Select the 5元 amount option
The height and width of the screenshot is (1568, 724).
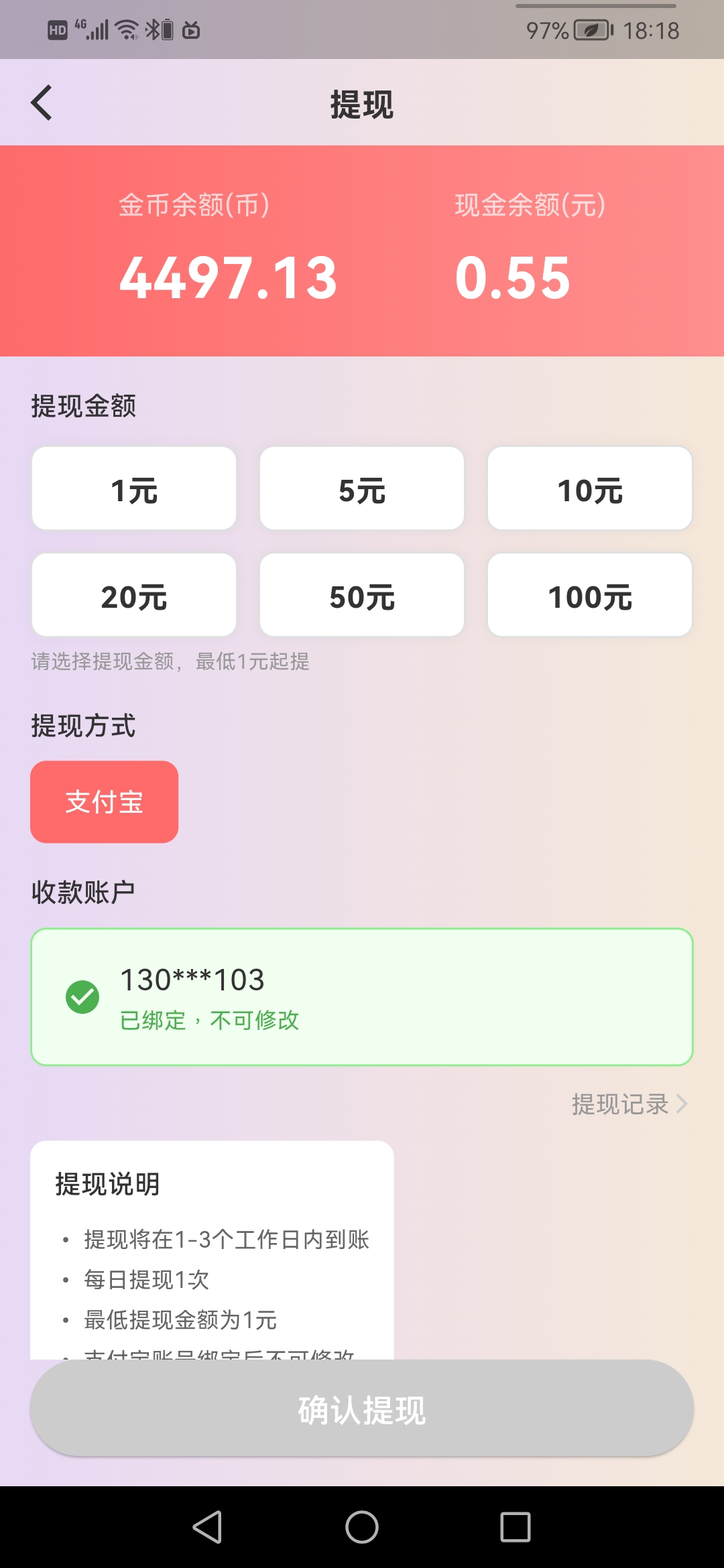(361, 488)
